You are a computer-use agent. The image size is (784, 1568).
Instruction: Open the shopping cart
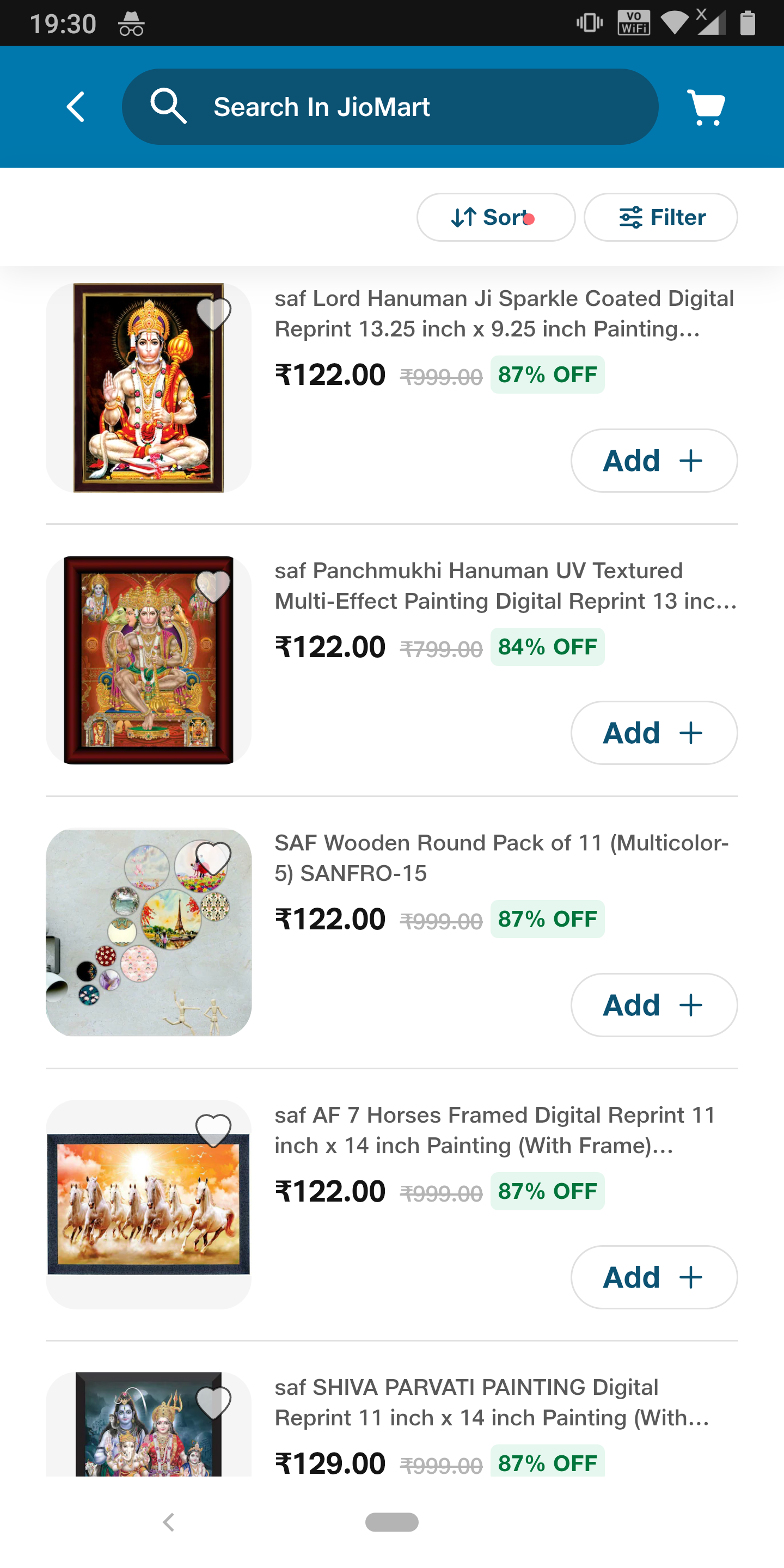(706, 107)
